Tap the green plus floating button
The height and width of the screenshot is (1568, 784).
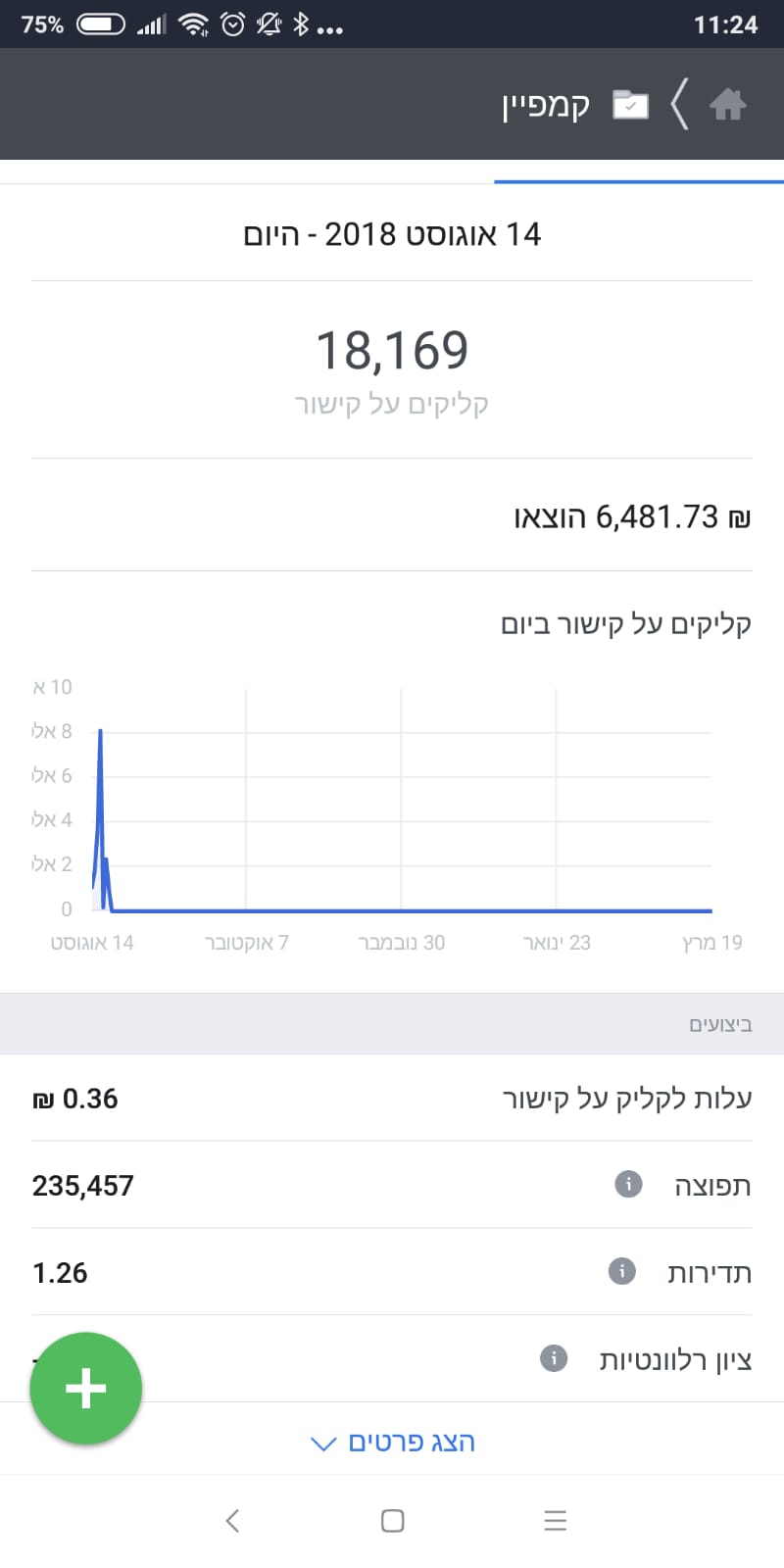pos(86,1388)
